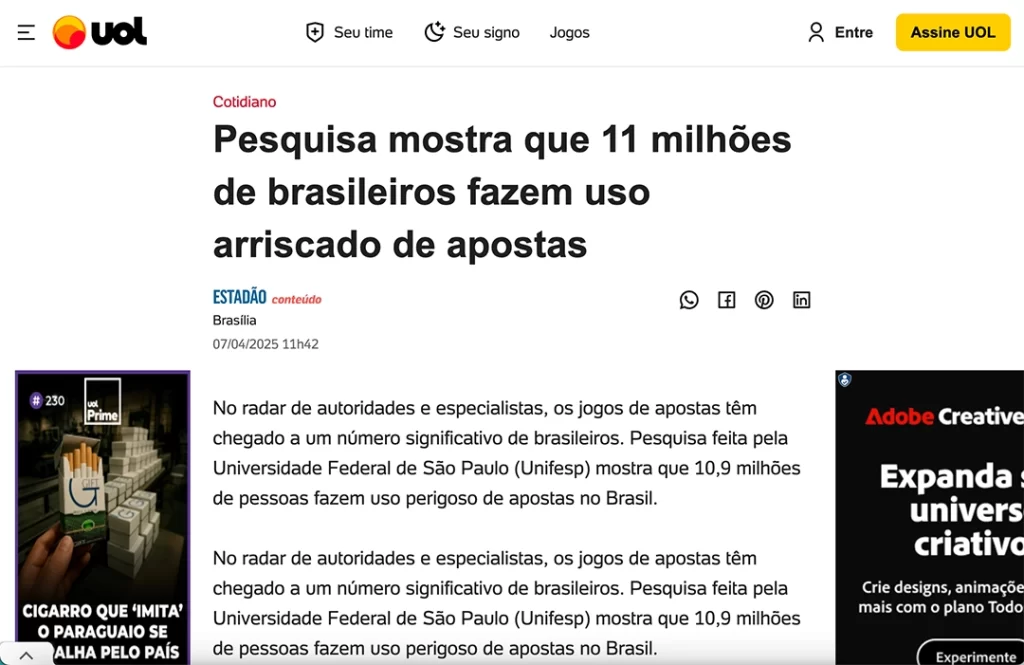Share article via WhatsApp

pos(689,300)
